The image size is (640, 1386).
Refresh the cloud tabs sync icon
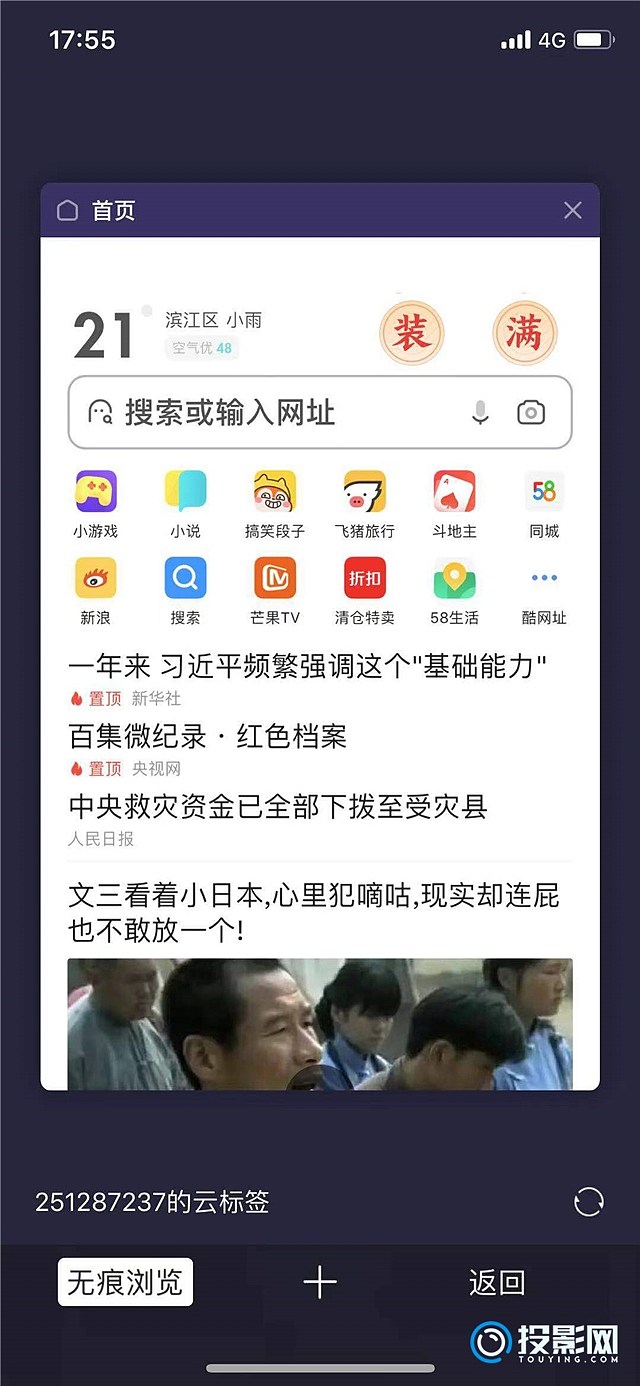point(589,1201)
